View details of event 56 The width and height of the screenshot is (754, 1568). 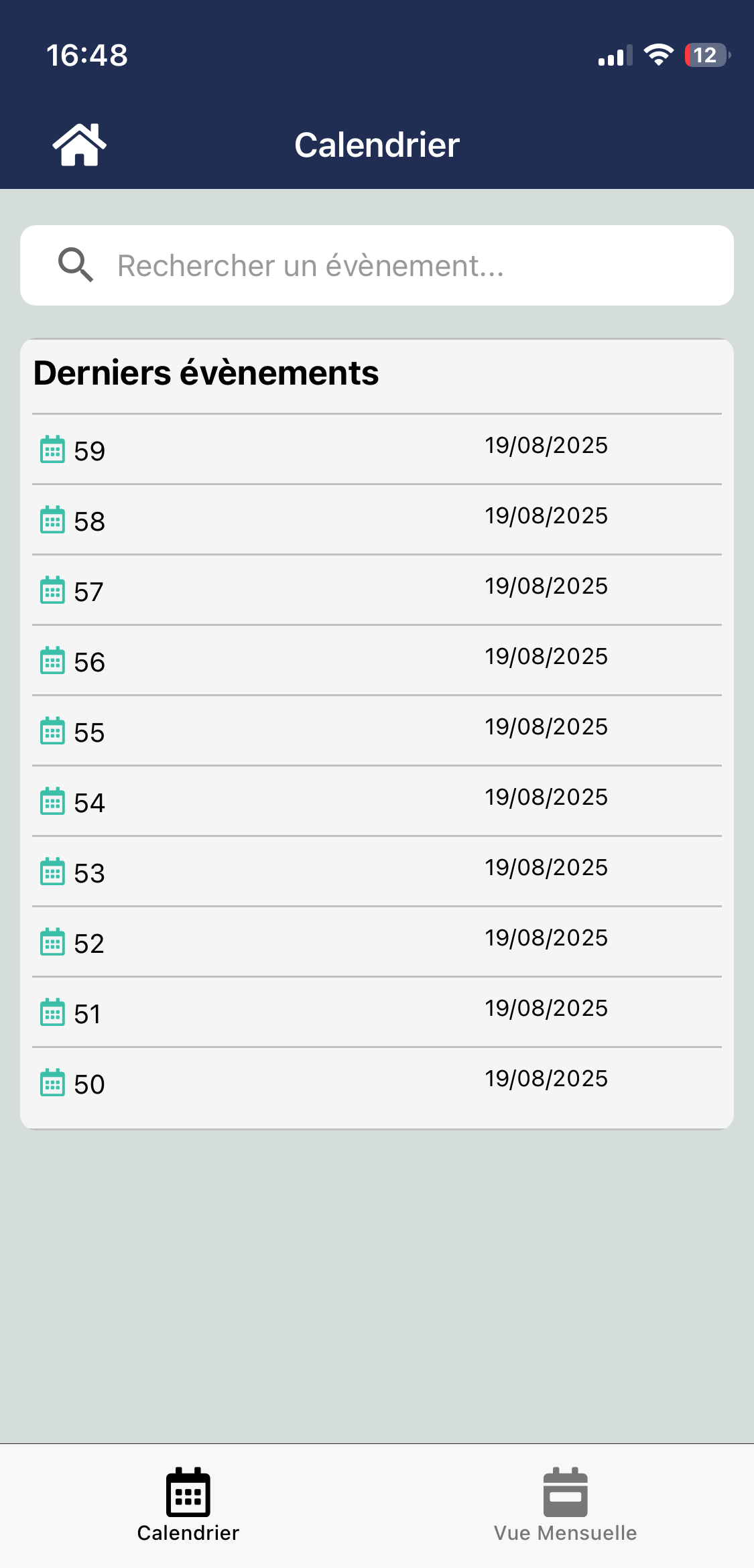click(x=377, y=661)
